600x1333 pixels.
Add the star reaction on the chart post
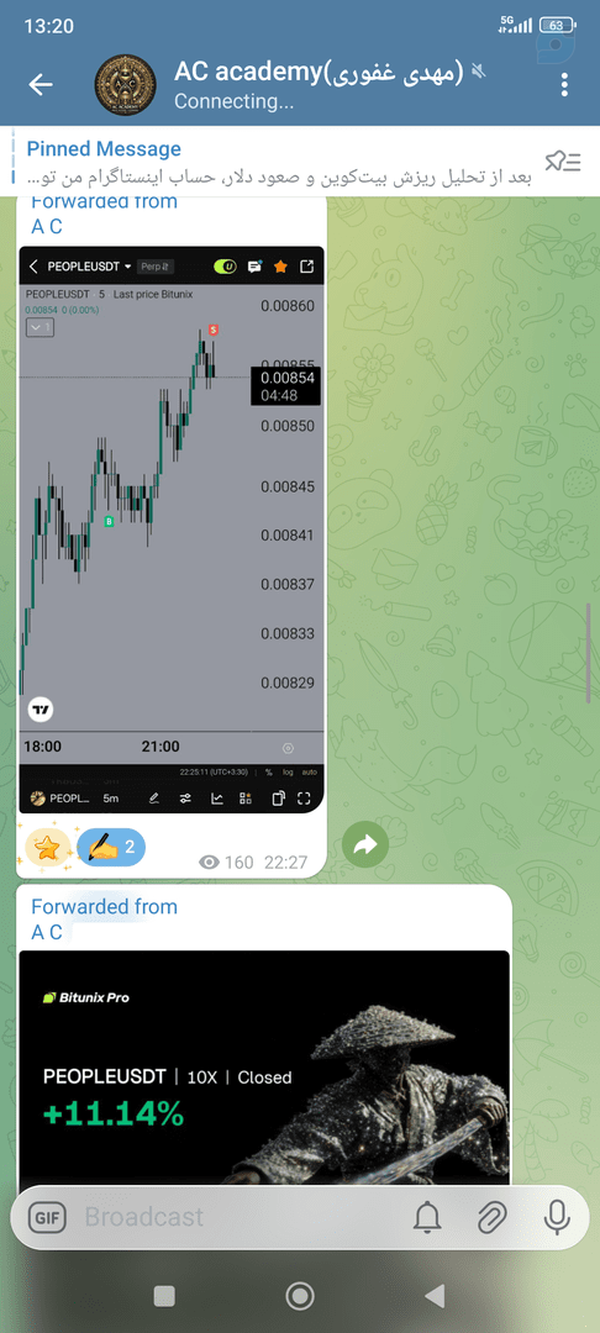[46, 848]
